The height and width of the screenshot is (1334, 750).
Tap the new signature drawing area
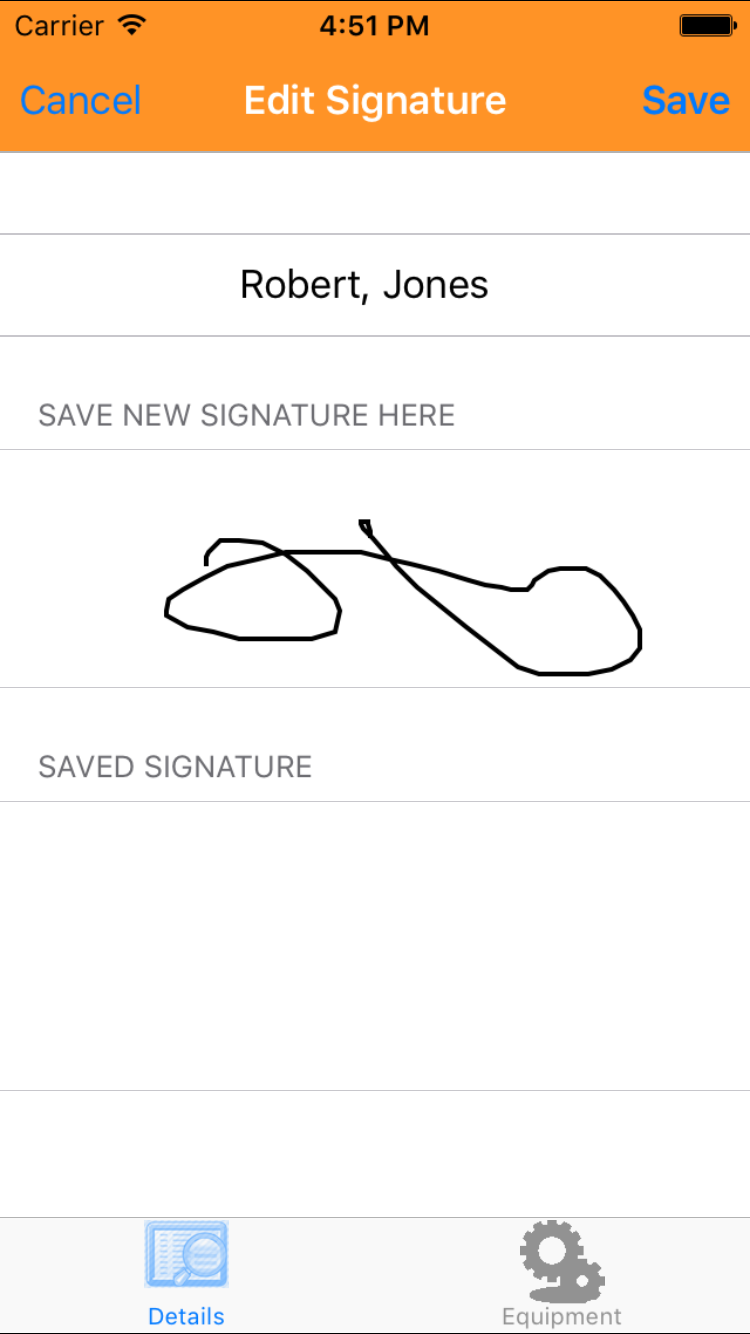(375, 568)
